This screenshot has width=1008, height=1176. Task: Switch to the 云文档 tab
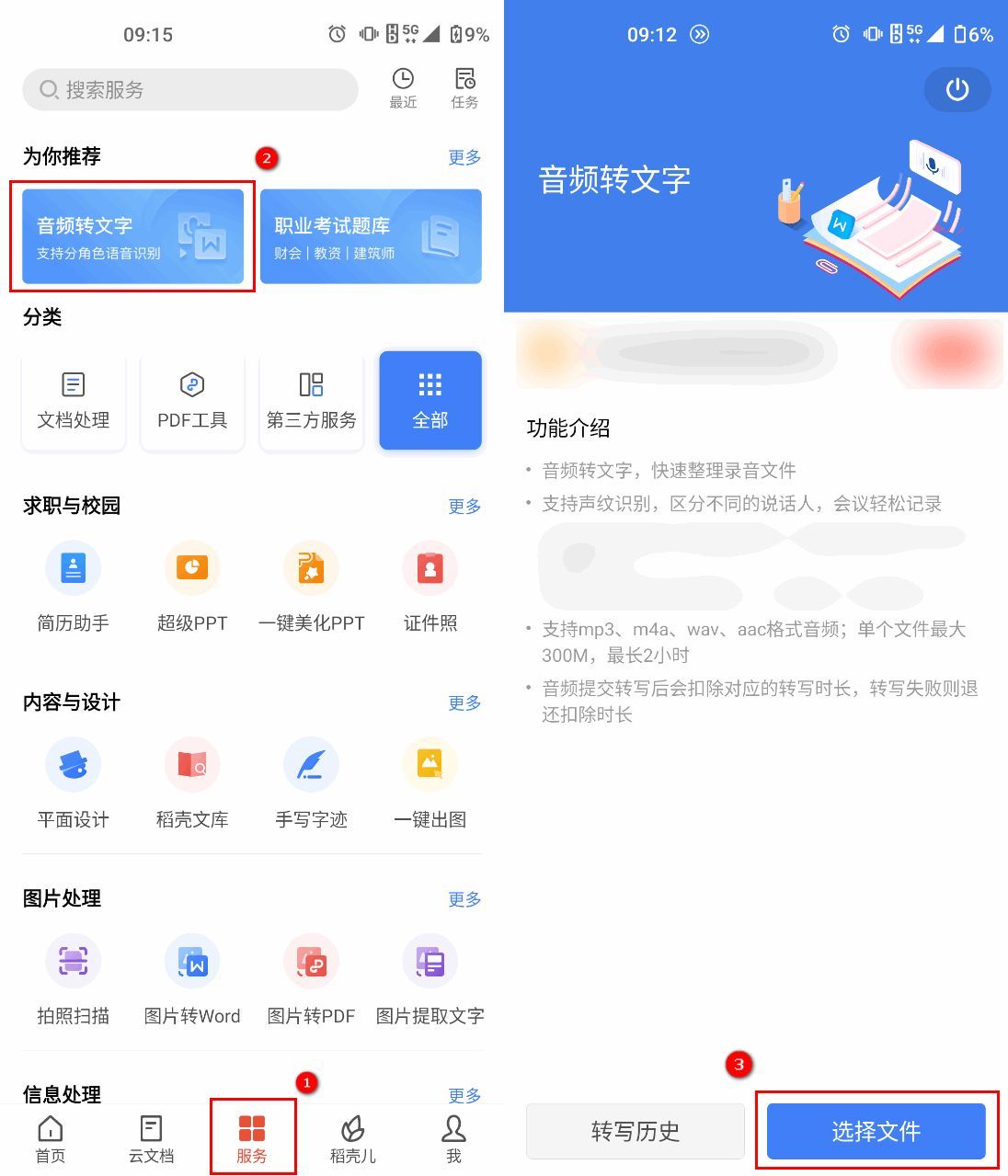point(151,1139)
